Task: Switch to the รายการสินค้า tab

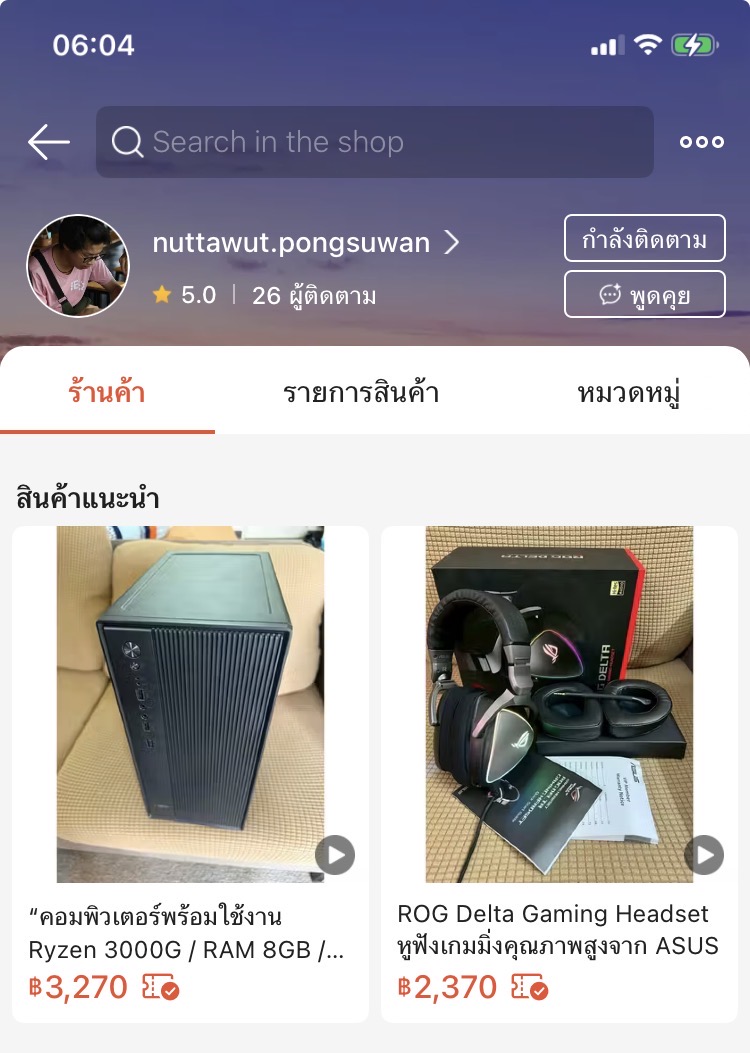Action: (x=361, y=392)
